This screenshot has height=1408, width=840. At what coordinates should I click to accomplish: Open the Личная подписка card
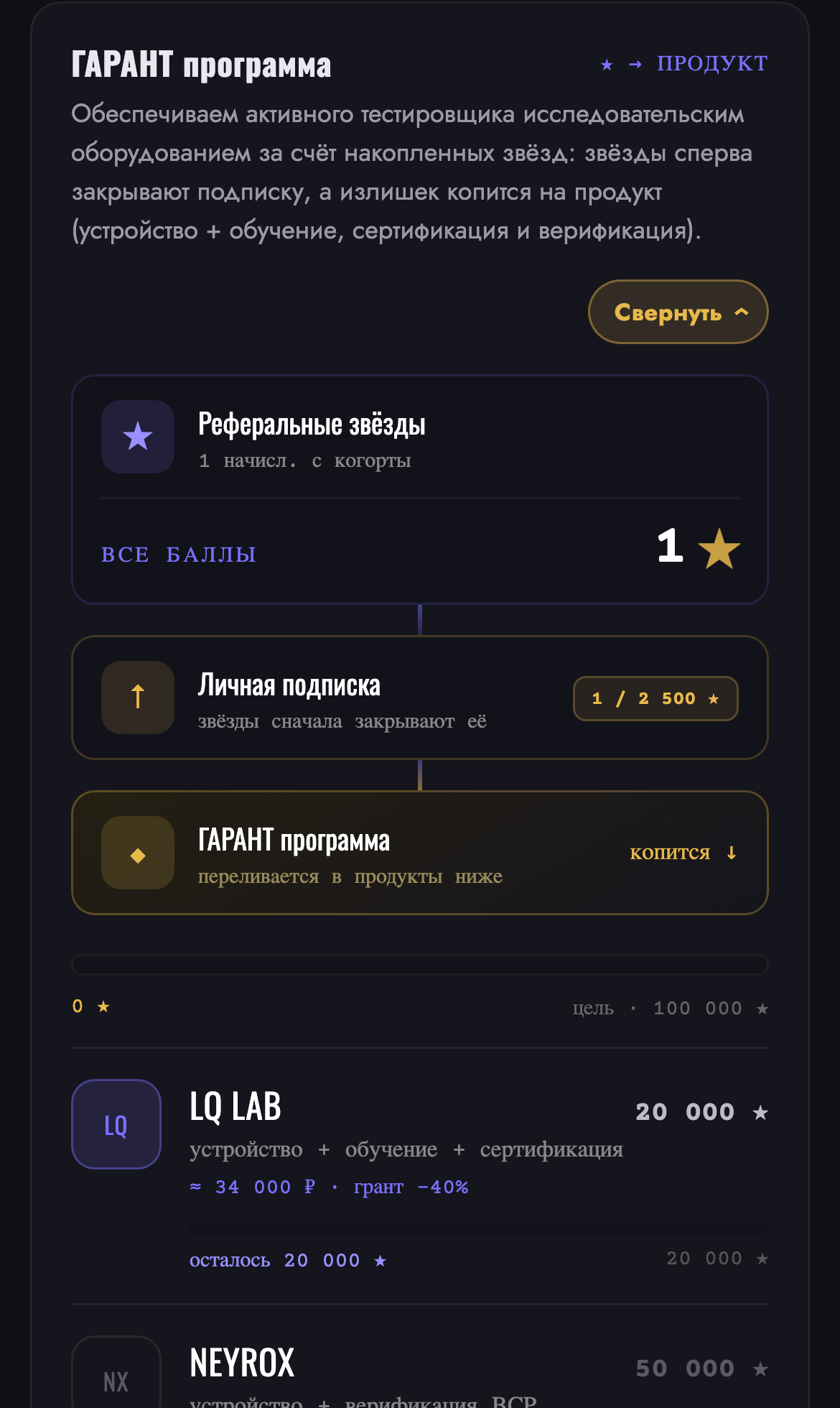[x=420, y=698]
